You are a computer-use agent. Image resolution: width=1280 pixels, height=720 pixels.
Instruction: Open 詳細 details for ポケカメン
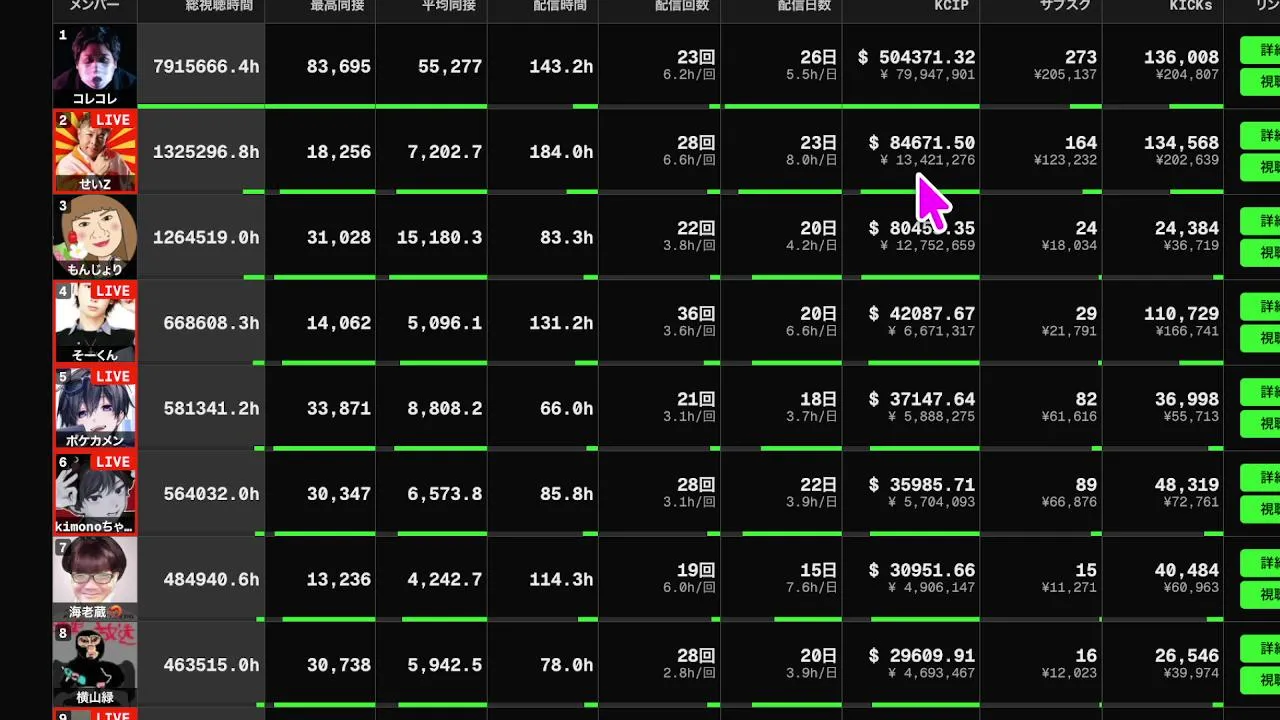1261,392
